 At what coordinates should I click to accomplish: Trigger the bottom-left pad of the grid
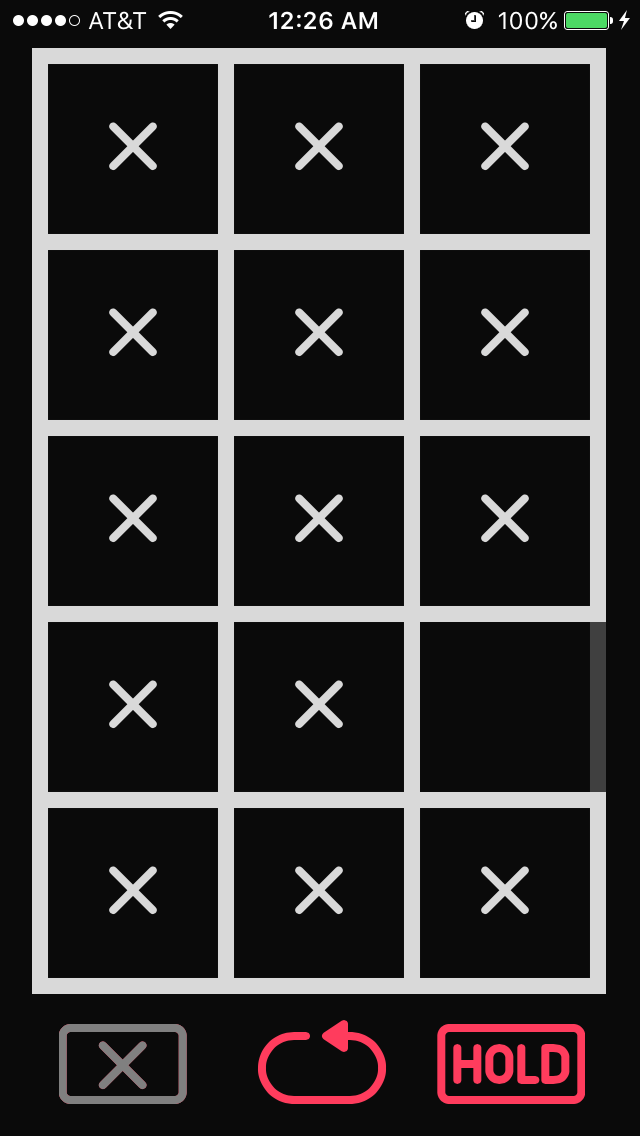[x=133, y=893]
